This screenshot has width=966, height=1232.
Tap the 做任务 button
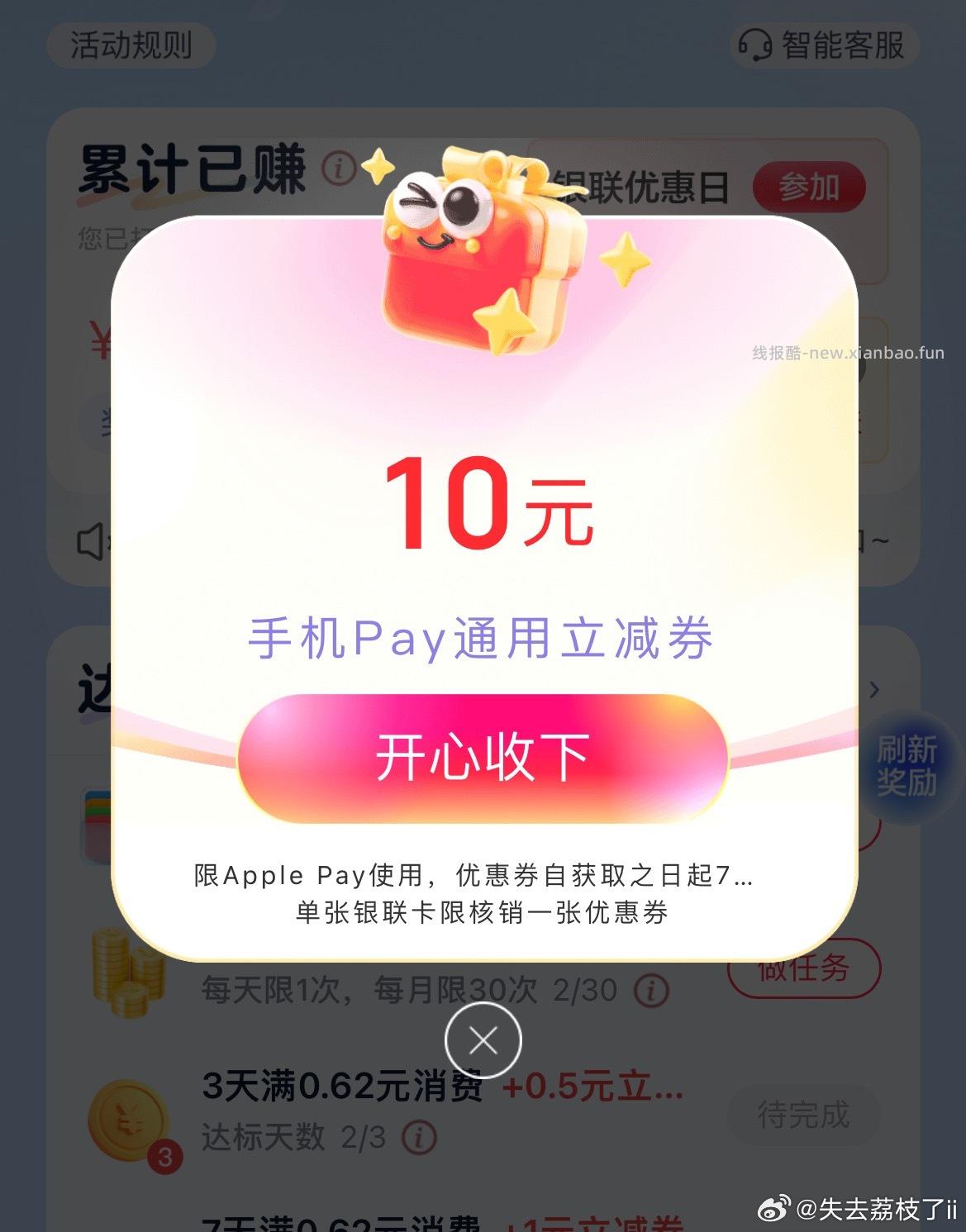point(803,970)
